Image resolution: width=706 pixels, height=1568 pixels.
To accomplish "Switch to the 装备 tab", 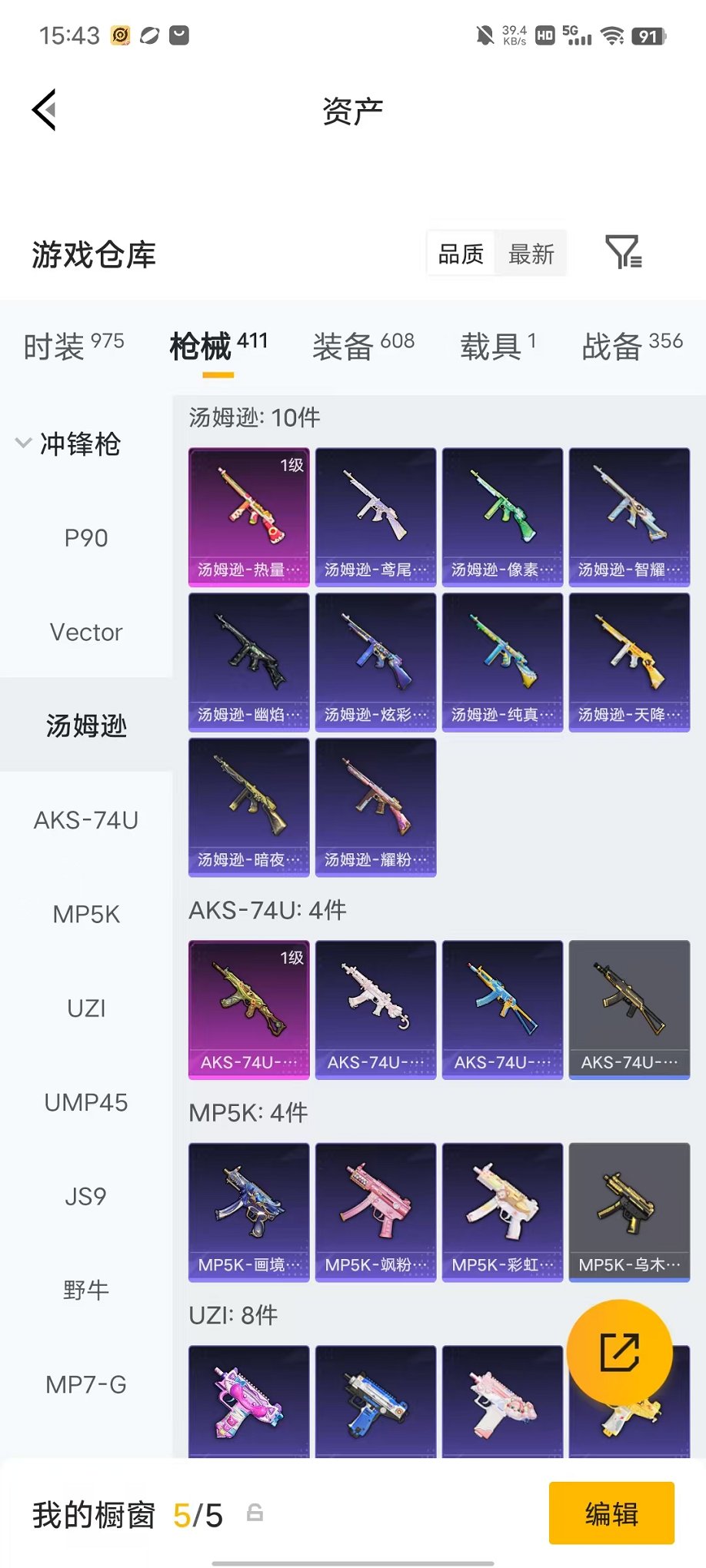I will [x=364, y=346].
